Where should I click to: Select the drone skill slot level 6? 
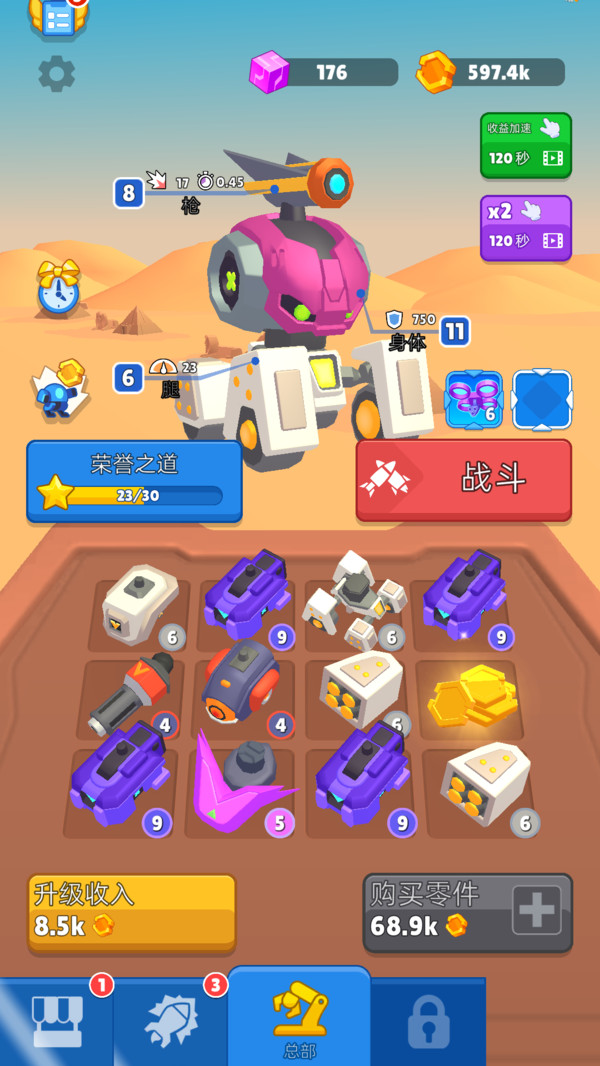click(x=474, y=400)
